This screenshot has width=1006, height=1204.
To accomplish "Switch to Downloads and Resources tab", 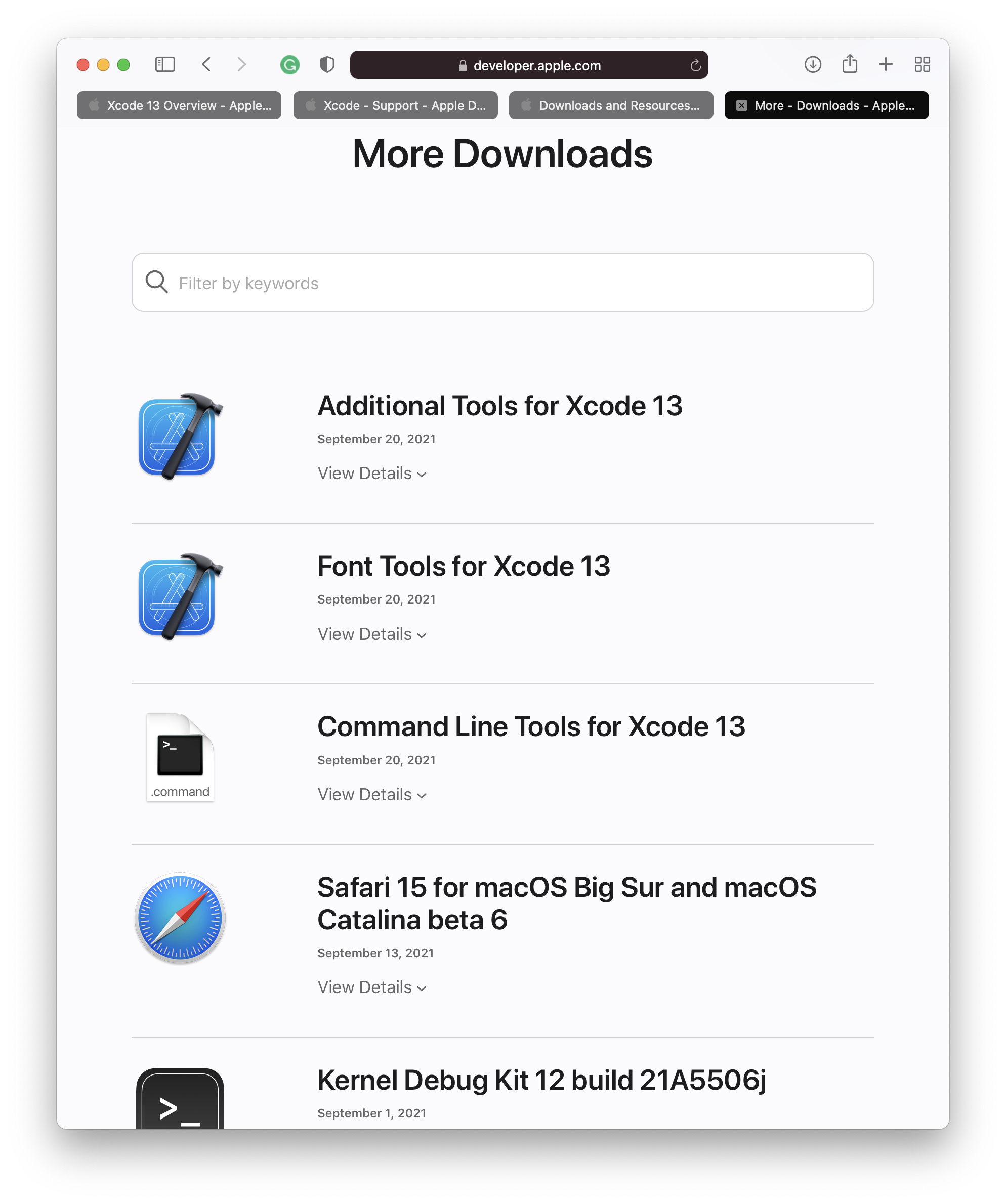I will [x=611, y=106].
